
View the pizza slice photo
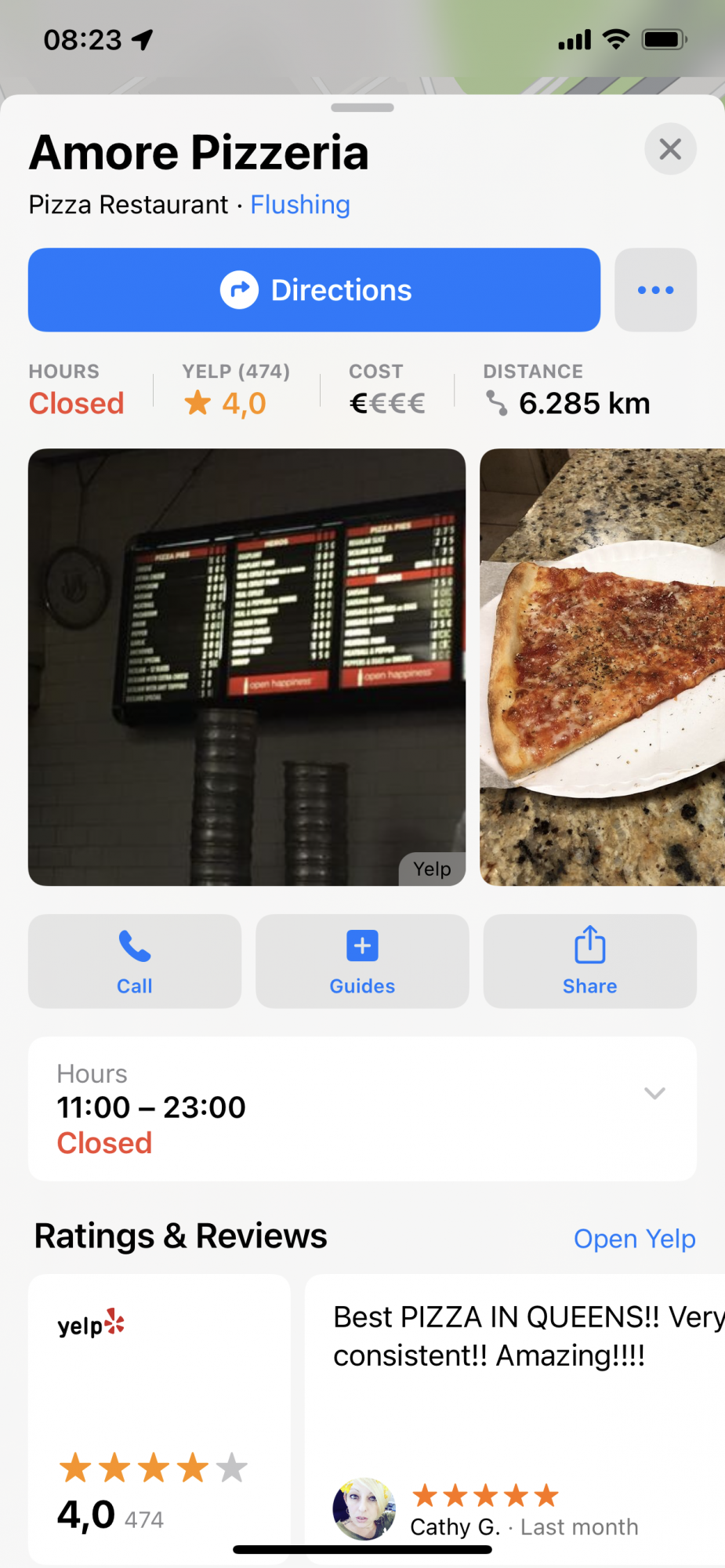coord(602,666)
